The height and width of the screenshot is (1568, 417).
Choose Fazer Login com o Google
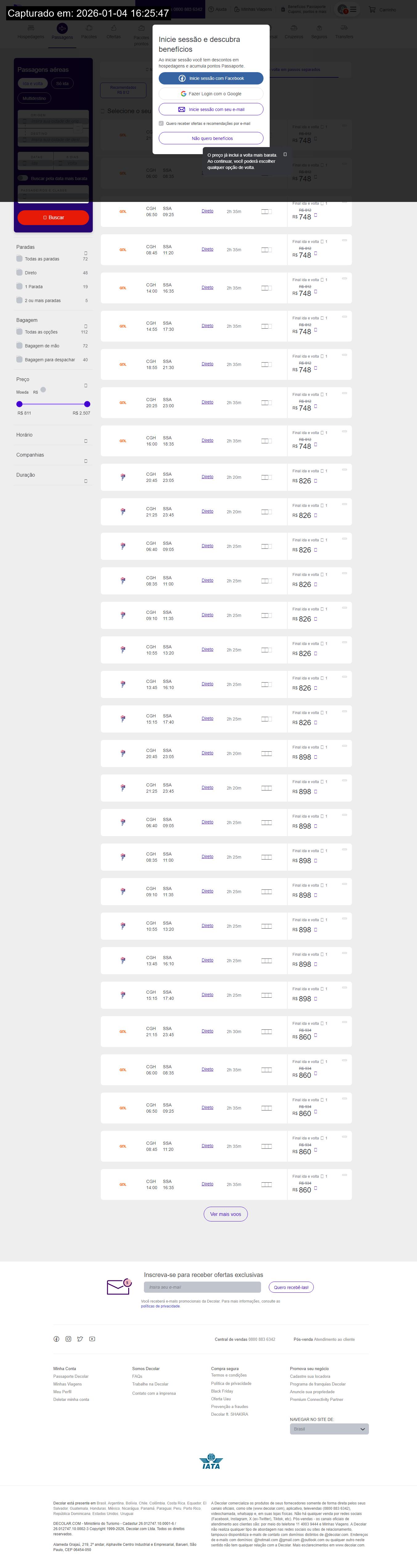(211, 94)
